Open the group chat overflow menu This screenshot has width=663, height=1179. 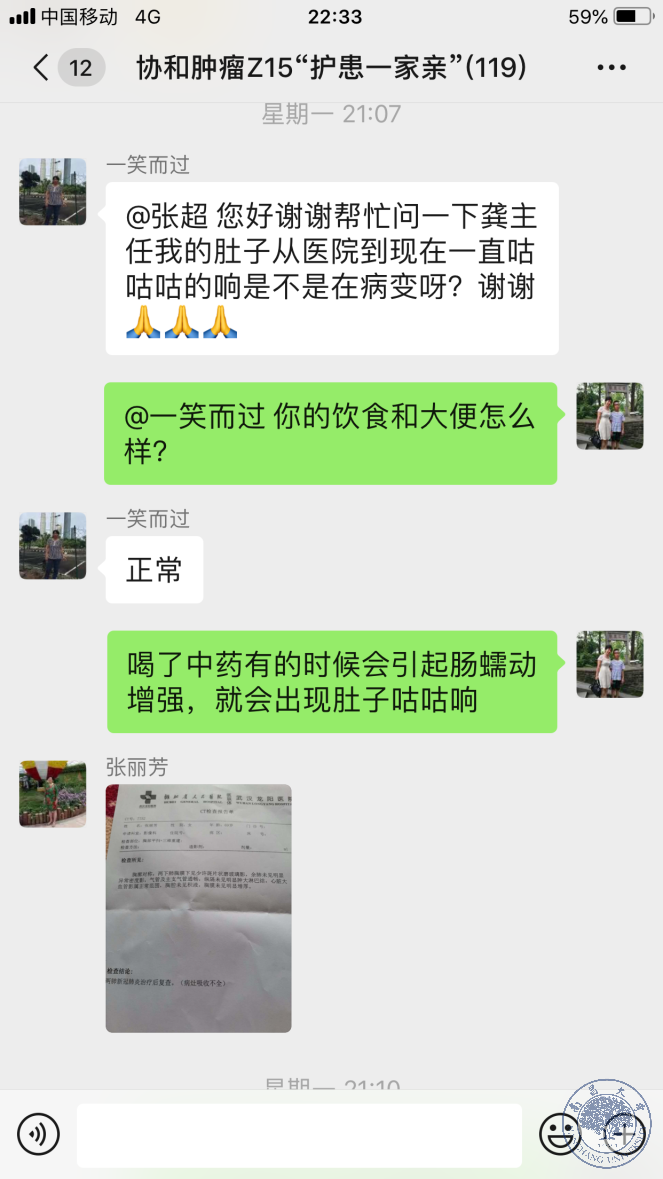point(611,68)
